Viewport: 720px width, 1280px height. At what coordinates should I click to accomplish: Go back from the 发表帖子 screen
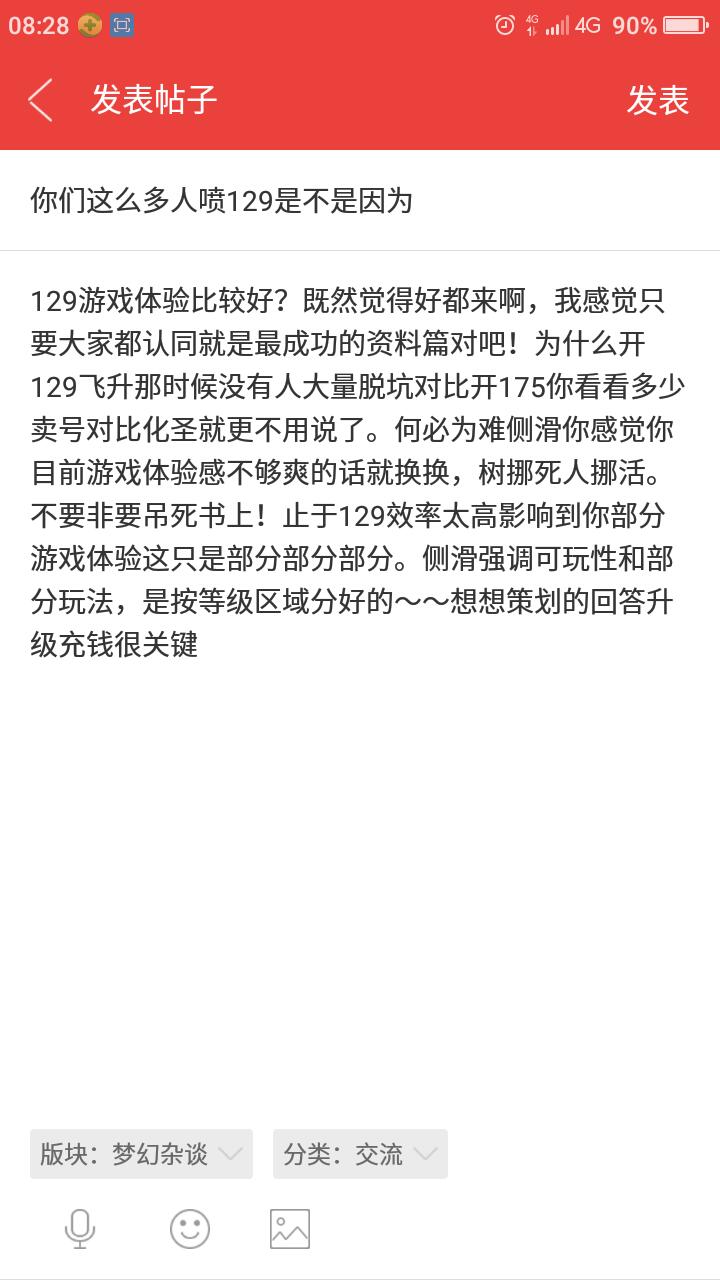click(40, 100)
